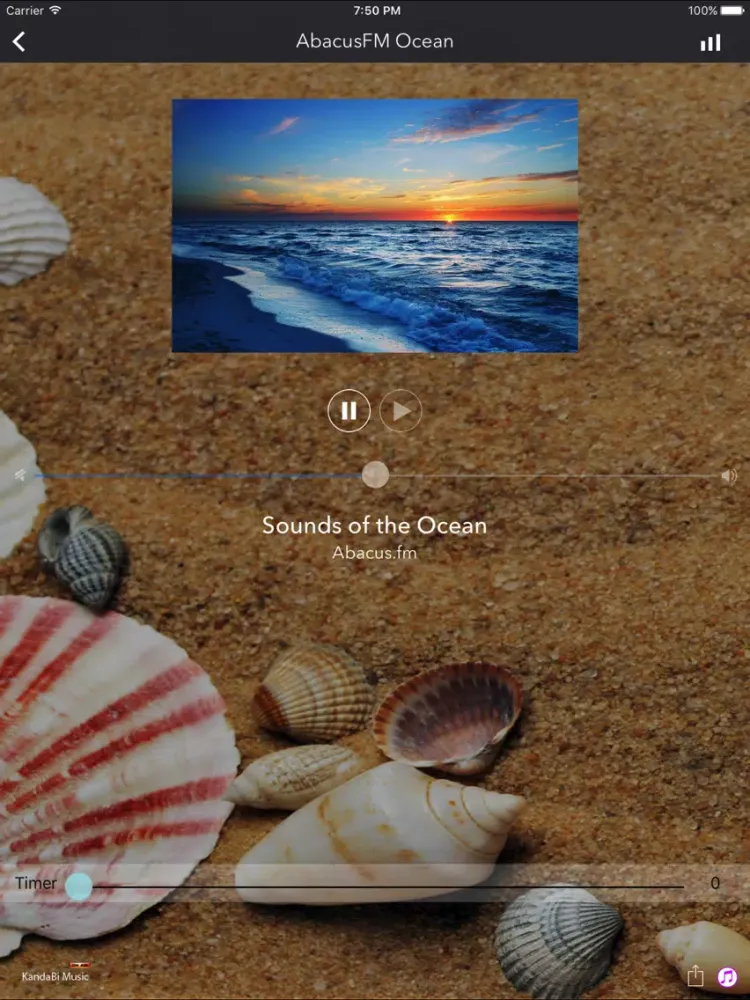
Task: Open the purple music note icon
Action: pos(727,976)
